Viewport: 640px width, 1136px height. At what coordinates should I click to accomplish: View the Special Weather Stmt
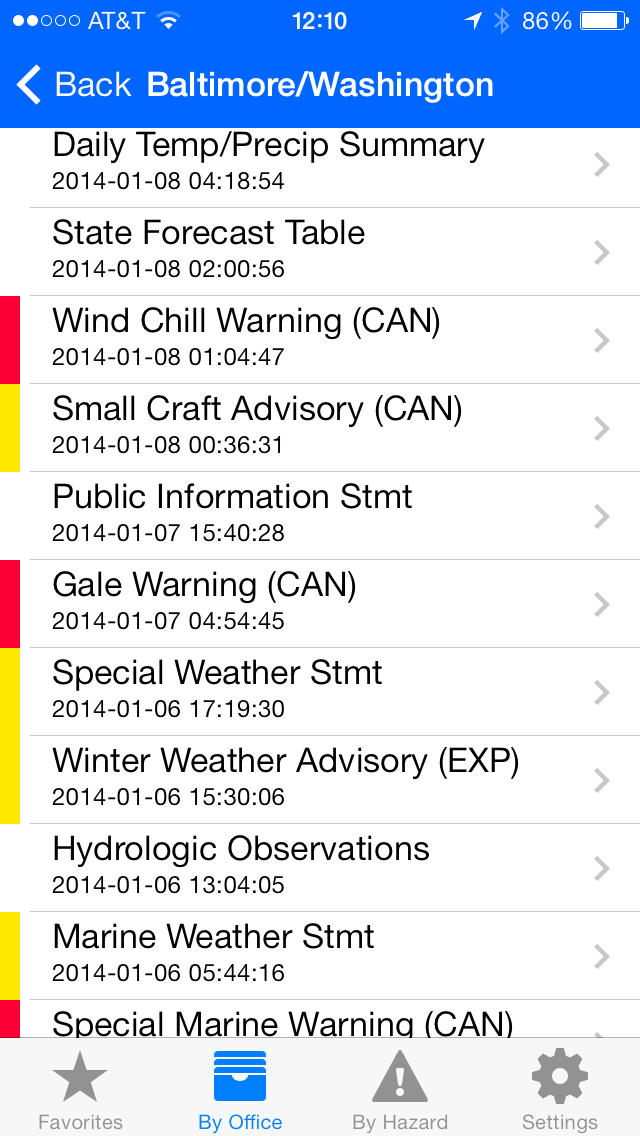pyautogui.click(x=320, y=692)
